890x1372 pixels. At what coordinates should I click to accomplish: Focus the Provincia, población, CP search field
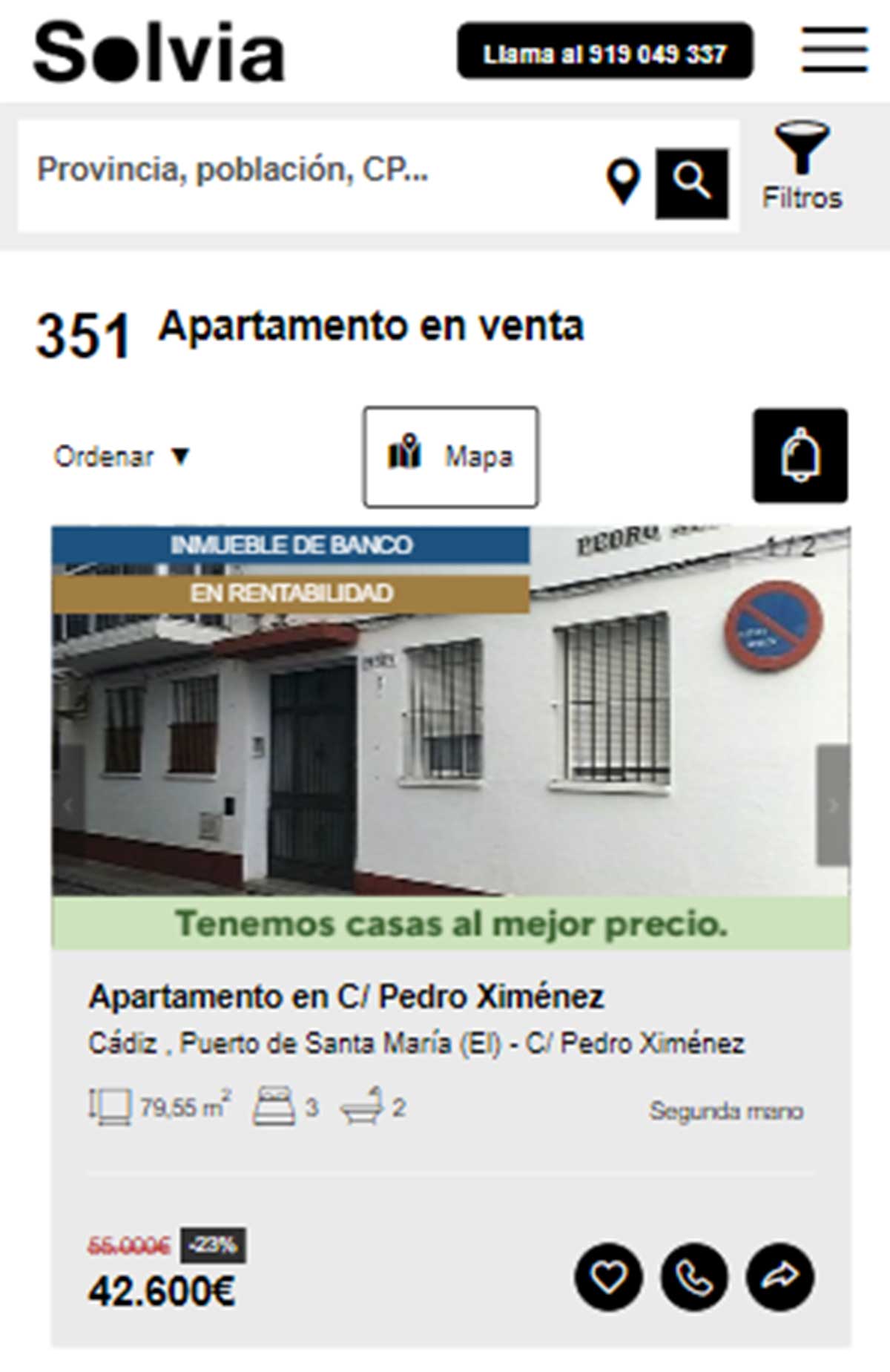click(311, 171)
